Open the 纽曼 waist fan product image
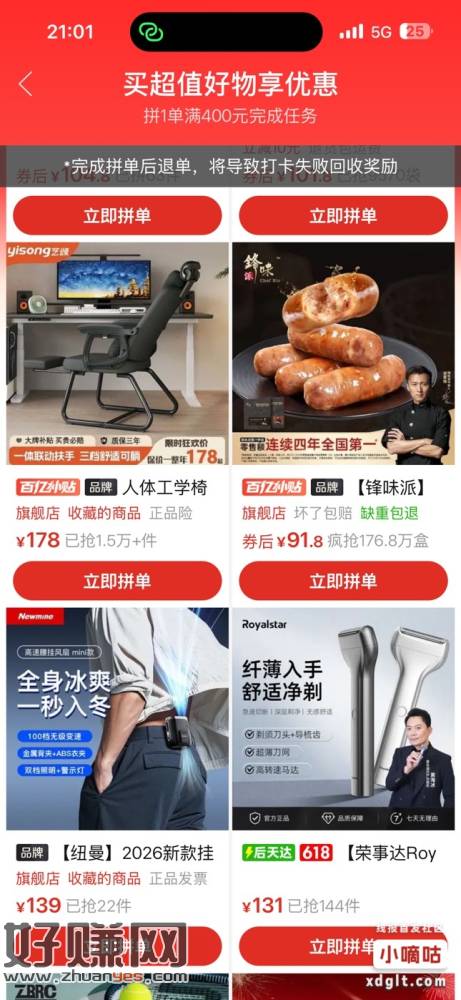461x1000 pixels. point(117,719)
